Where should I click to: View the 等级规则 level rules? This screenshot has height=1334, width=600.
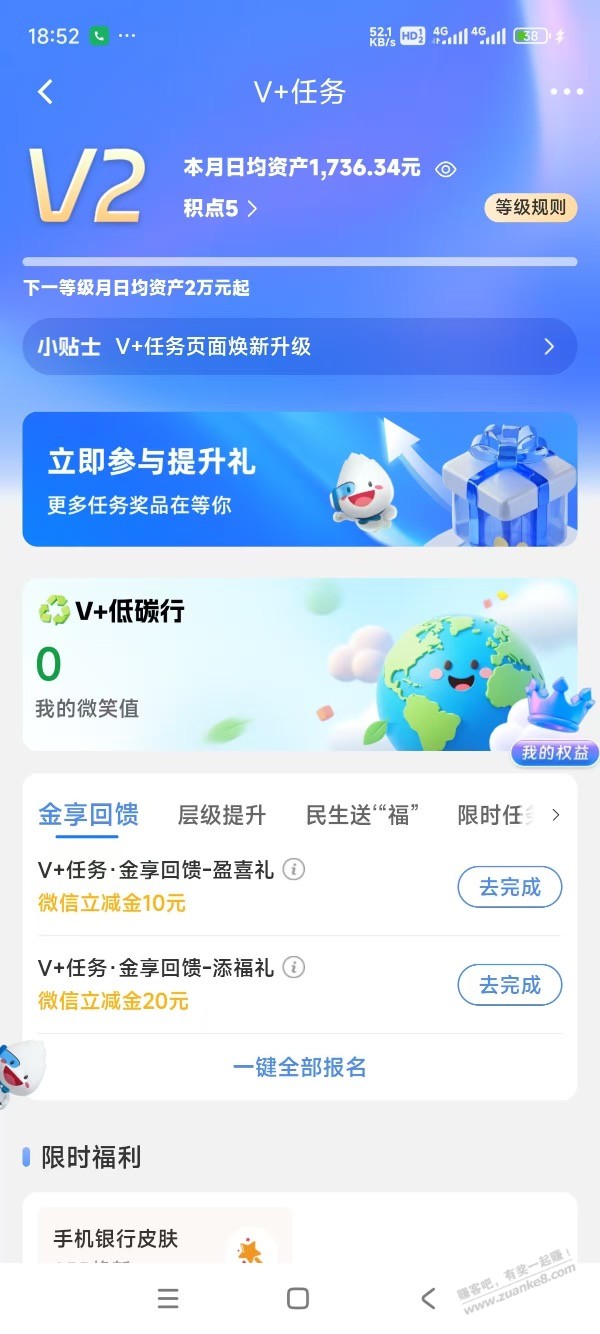(x=530, y=208)
